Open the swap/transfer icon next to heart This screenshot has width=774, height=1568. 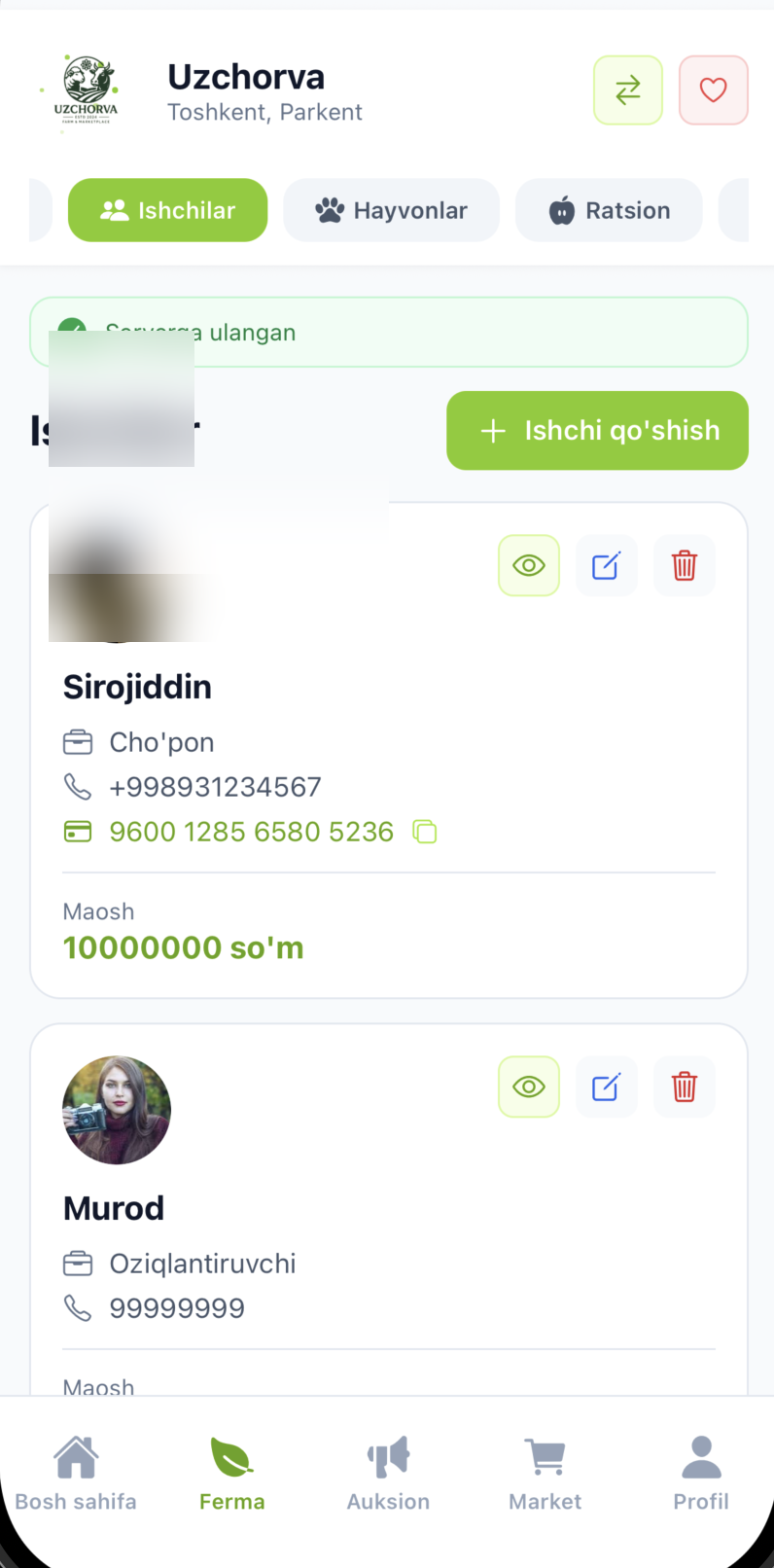(627, 89)
